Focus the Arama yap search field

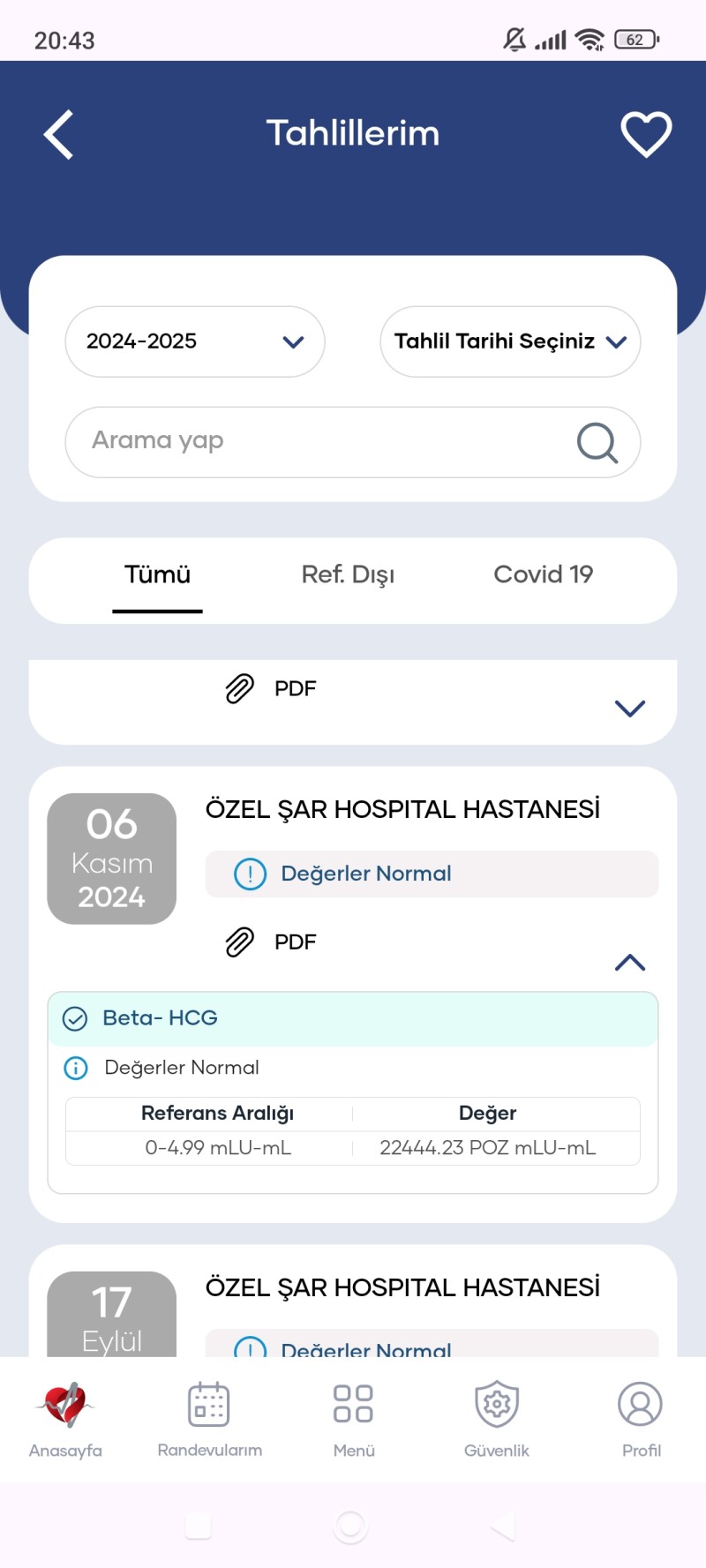tap(318, 441)
